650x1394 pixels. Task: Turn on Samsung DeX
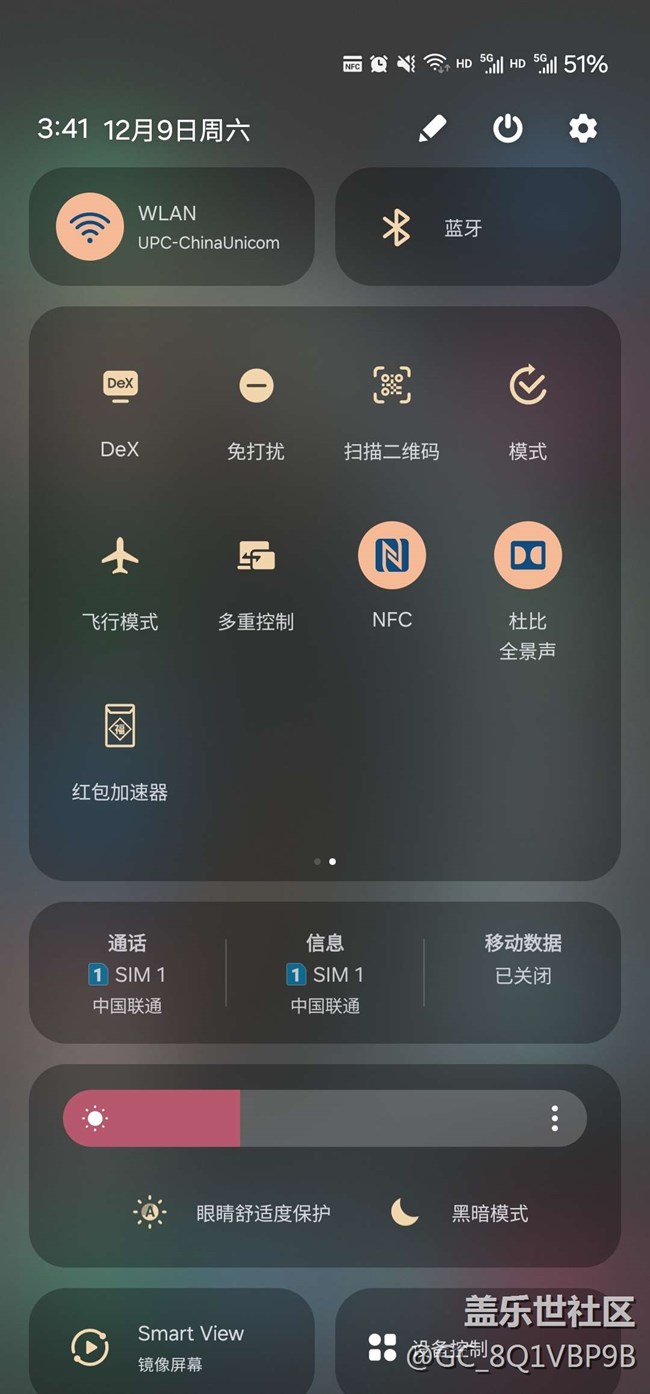[120, 386]
